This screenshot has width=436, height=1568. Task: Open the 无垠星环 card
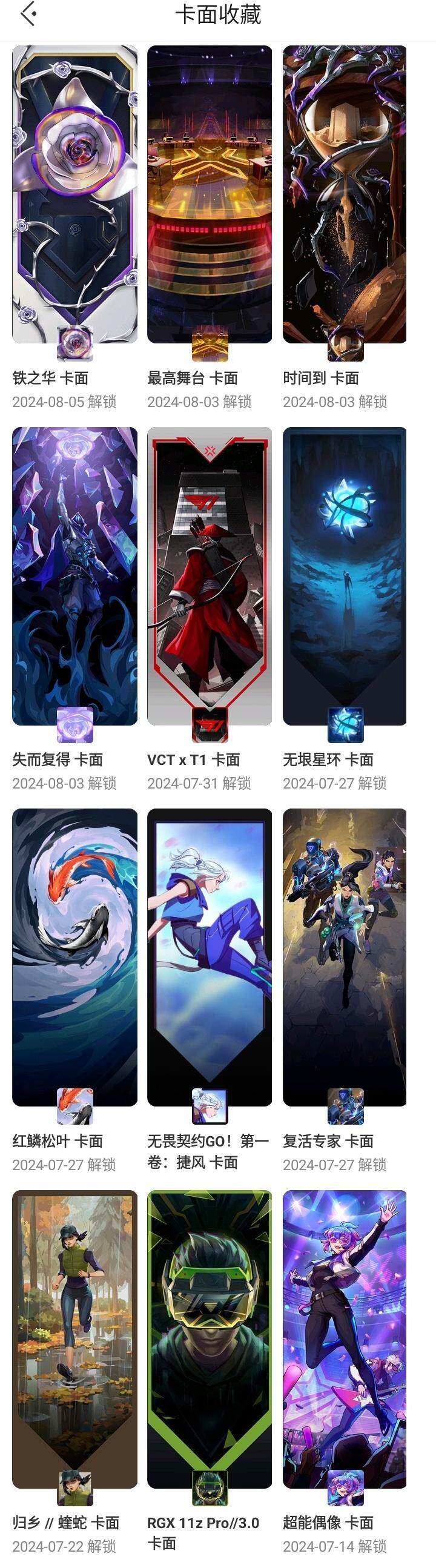pos(345,576)
